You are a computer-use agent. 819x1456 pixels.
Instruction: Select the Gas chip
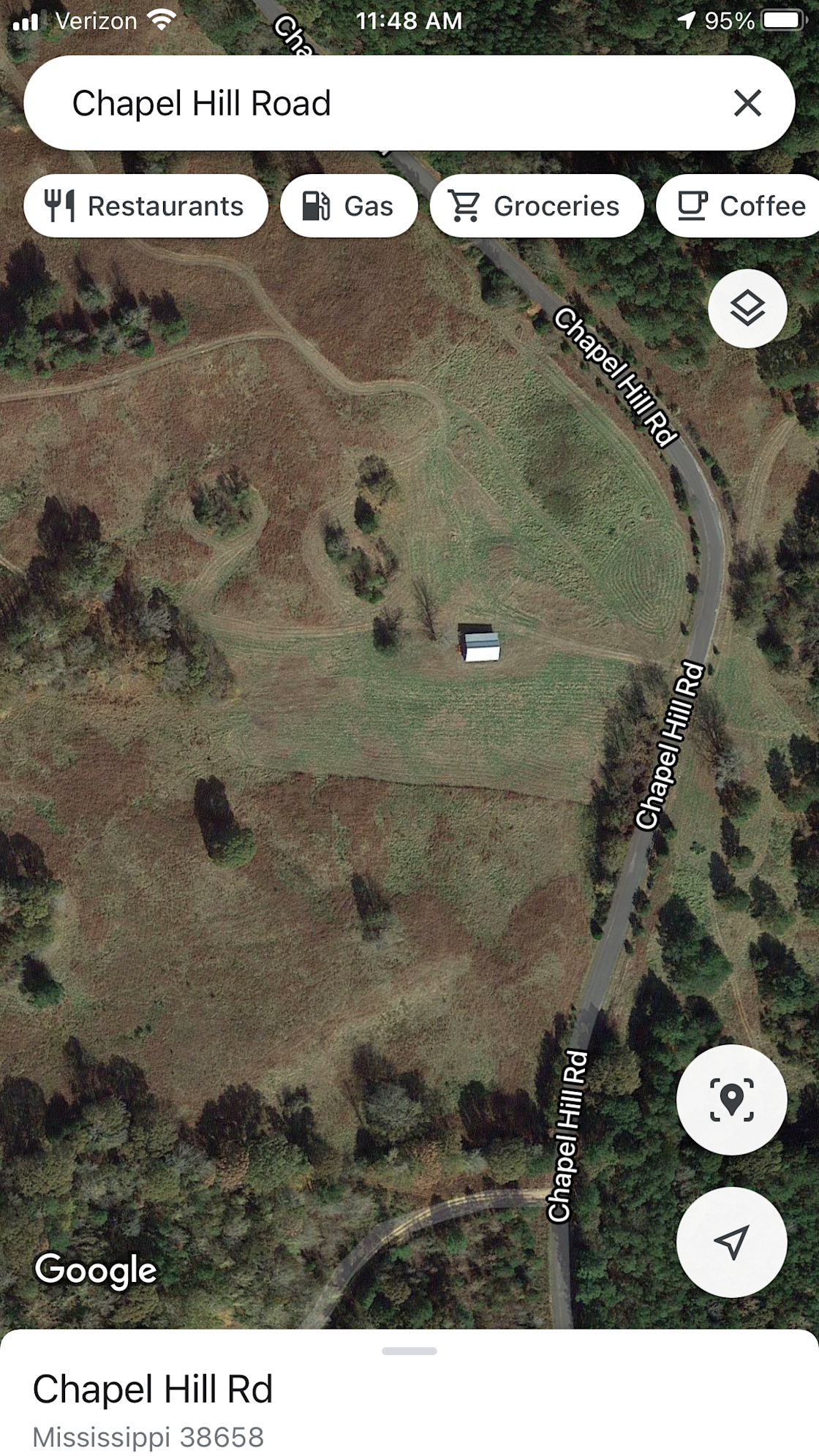[349, 206]
